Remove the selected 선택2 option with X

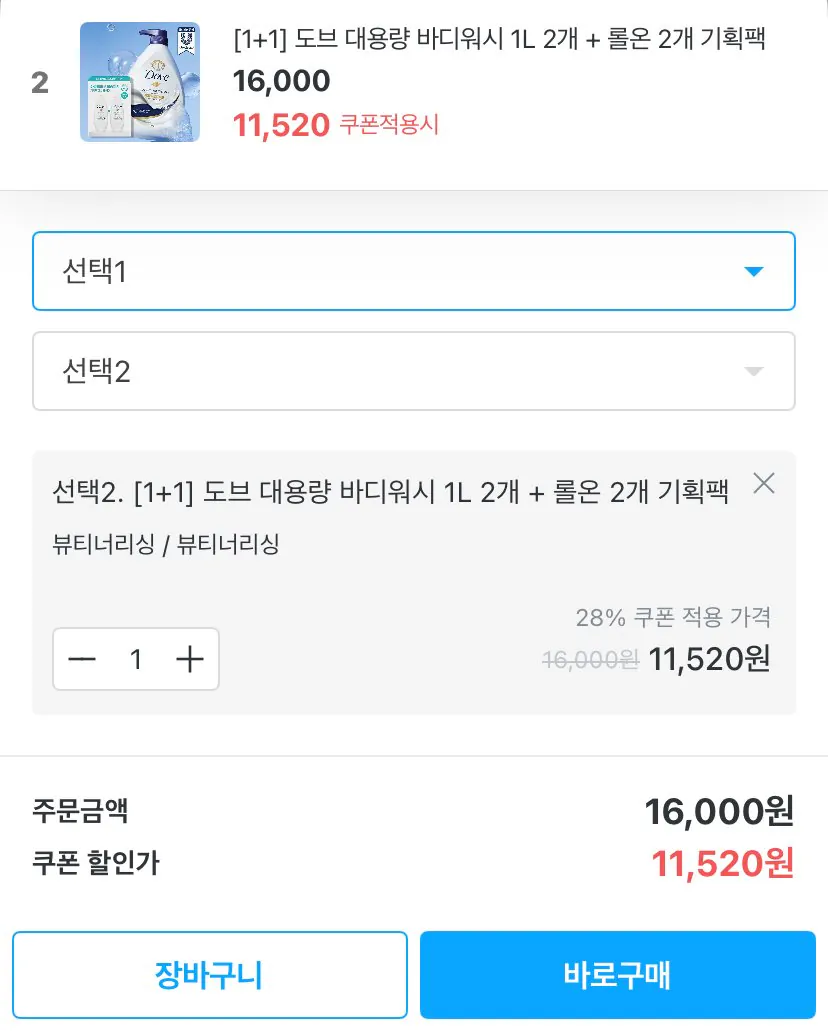pos(765,484)
